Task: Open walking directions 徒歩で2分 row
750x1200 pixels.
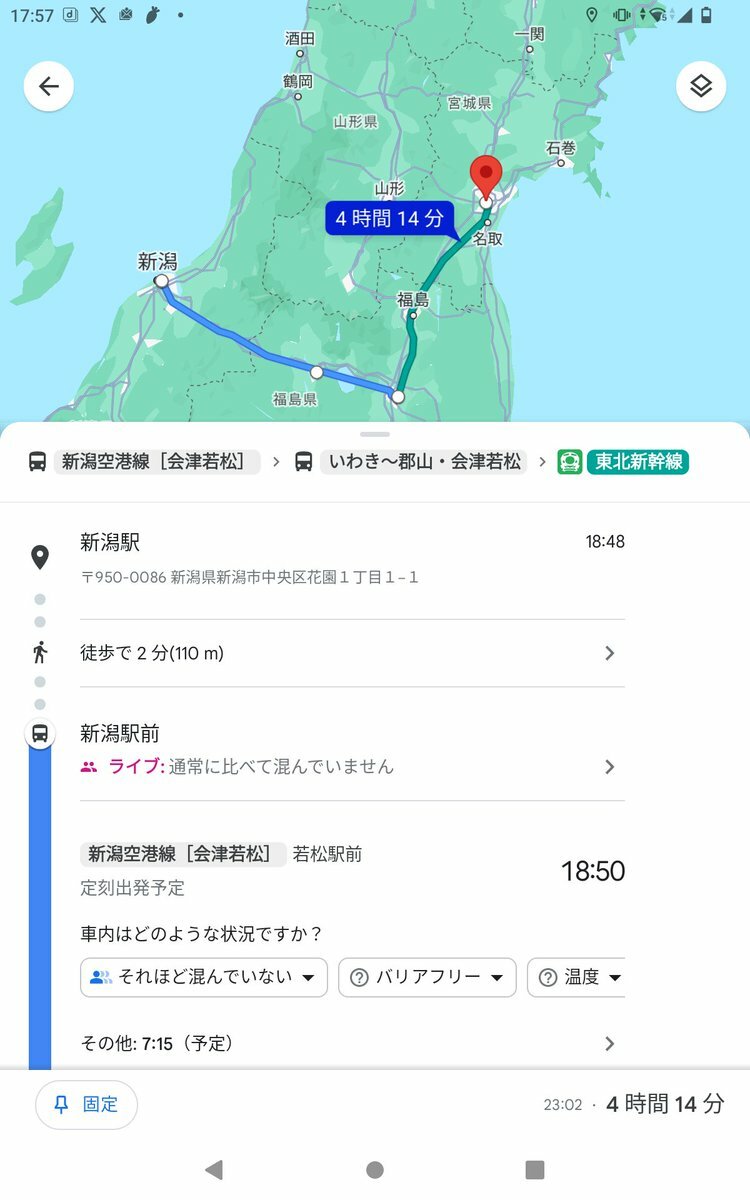Action: pos(352,653)
